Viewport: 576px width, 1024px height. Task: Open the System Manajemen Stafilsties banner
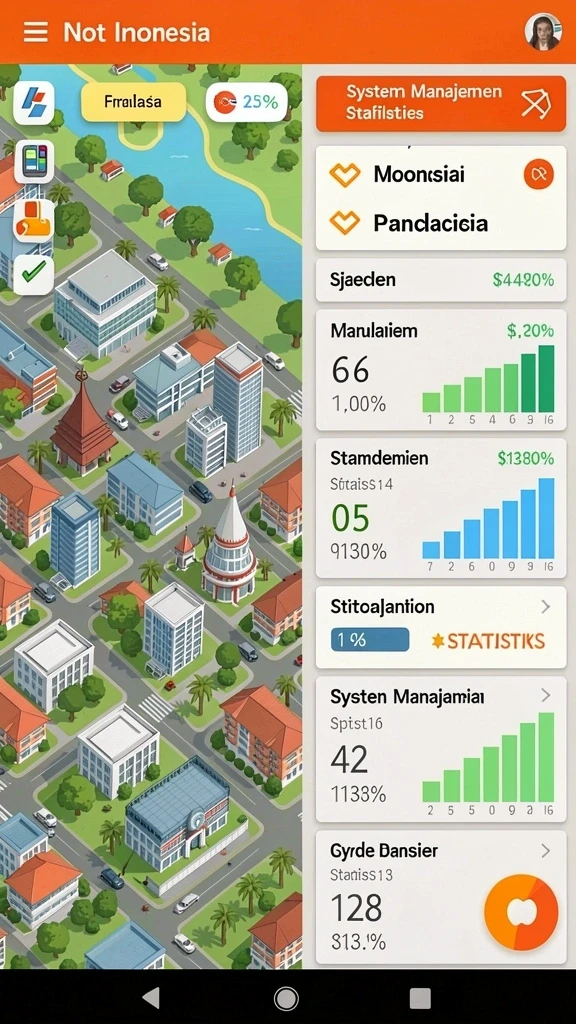[441, 103]
